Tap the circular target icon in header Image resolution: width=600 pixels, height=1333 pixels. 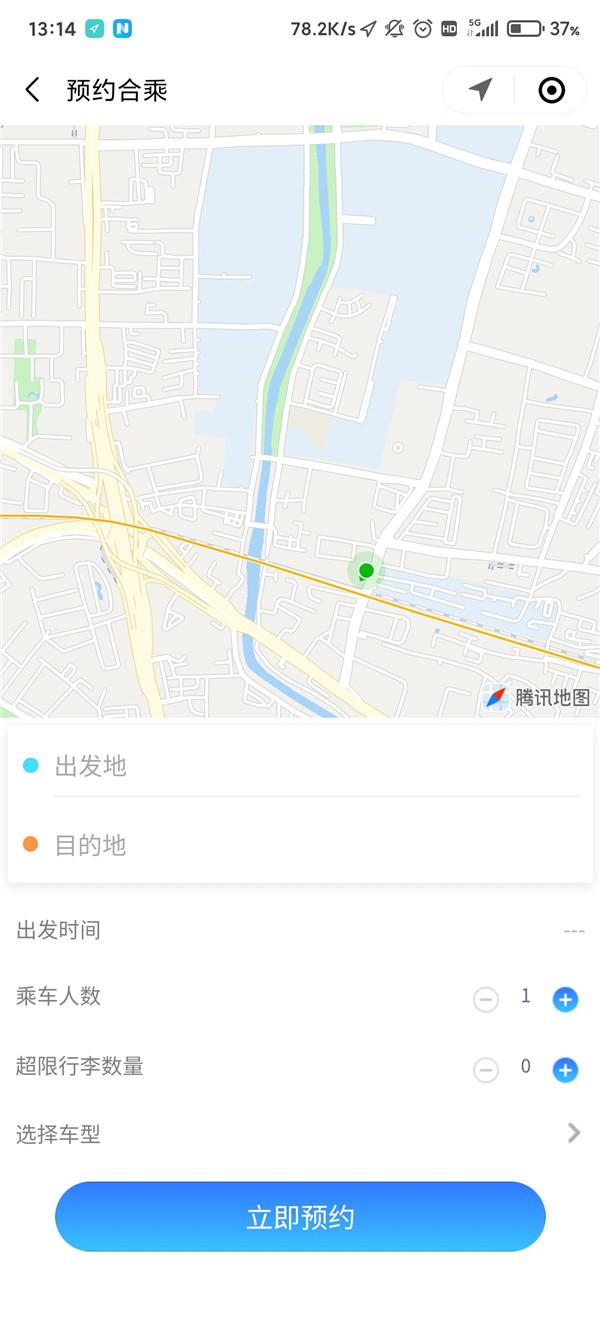coord(551,91)
